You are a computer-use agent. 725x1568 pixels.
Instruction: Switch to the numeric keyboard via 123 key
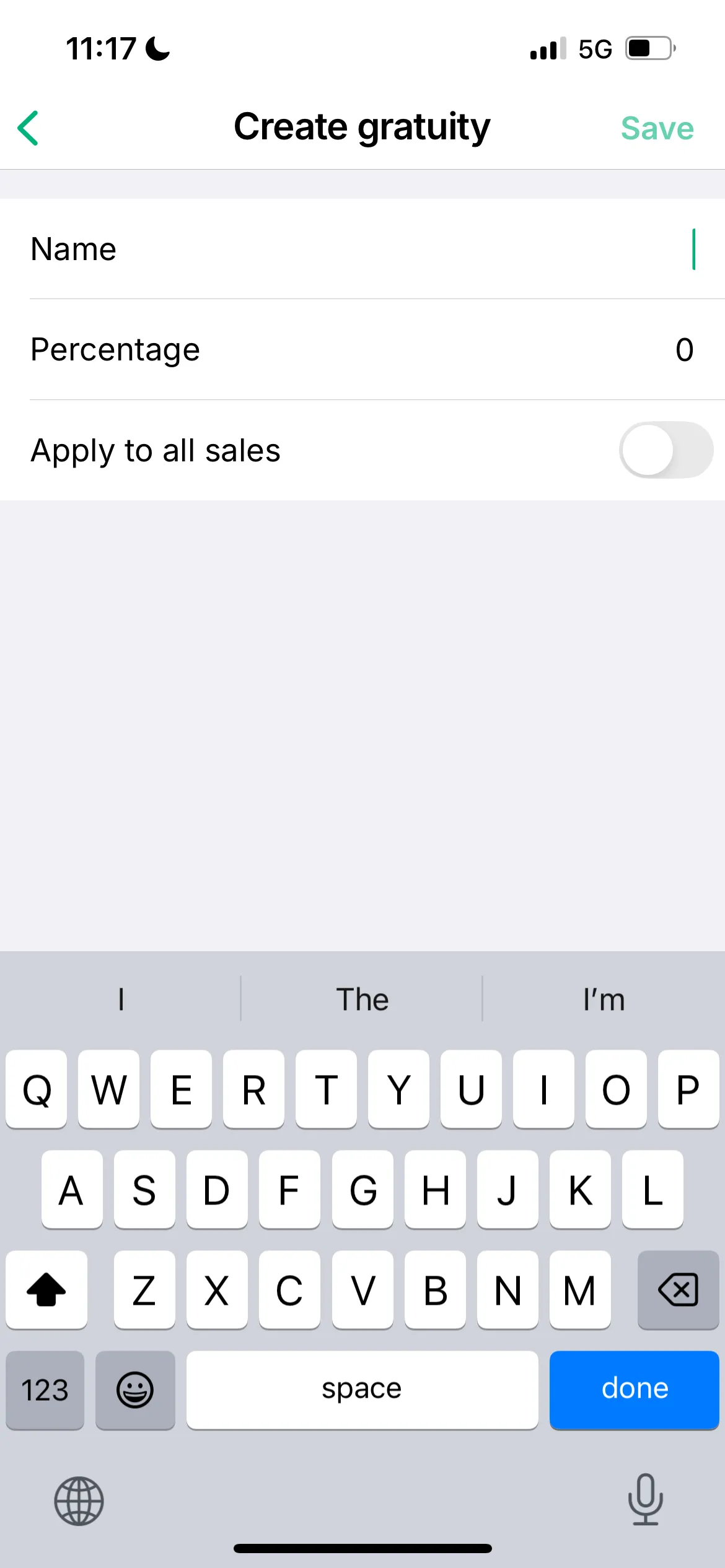[x=44, y=1389]
